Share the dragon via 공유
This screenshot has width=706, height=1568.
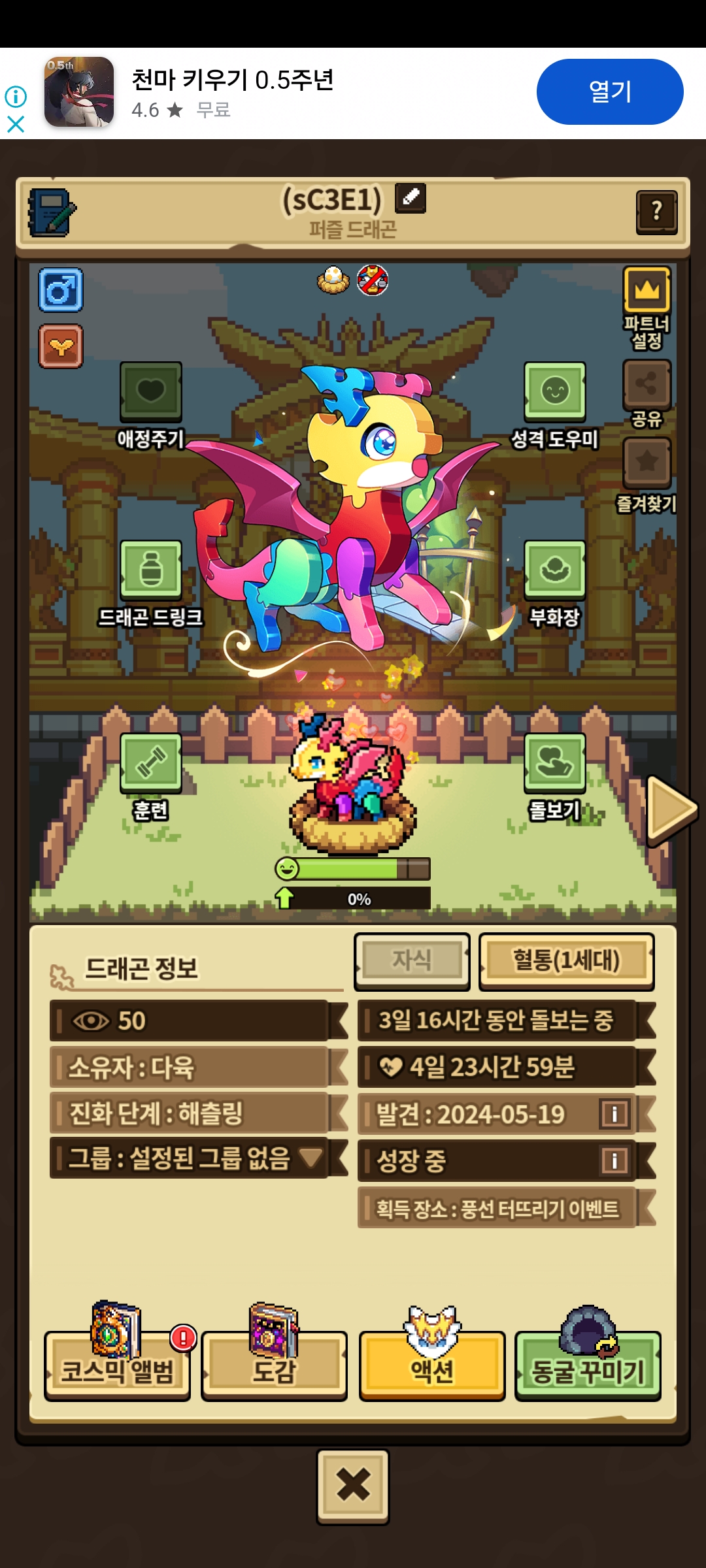[647, 393]
